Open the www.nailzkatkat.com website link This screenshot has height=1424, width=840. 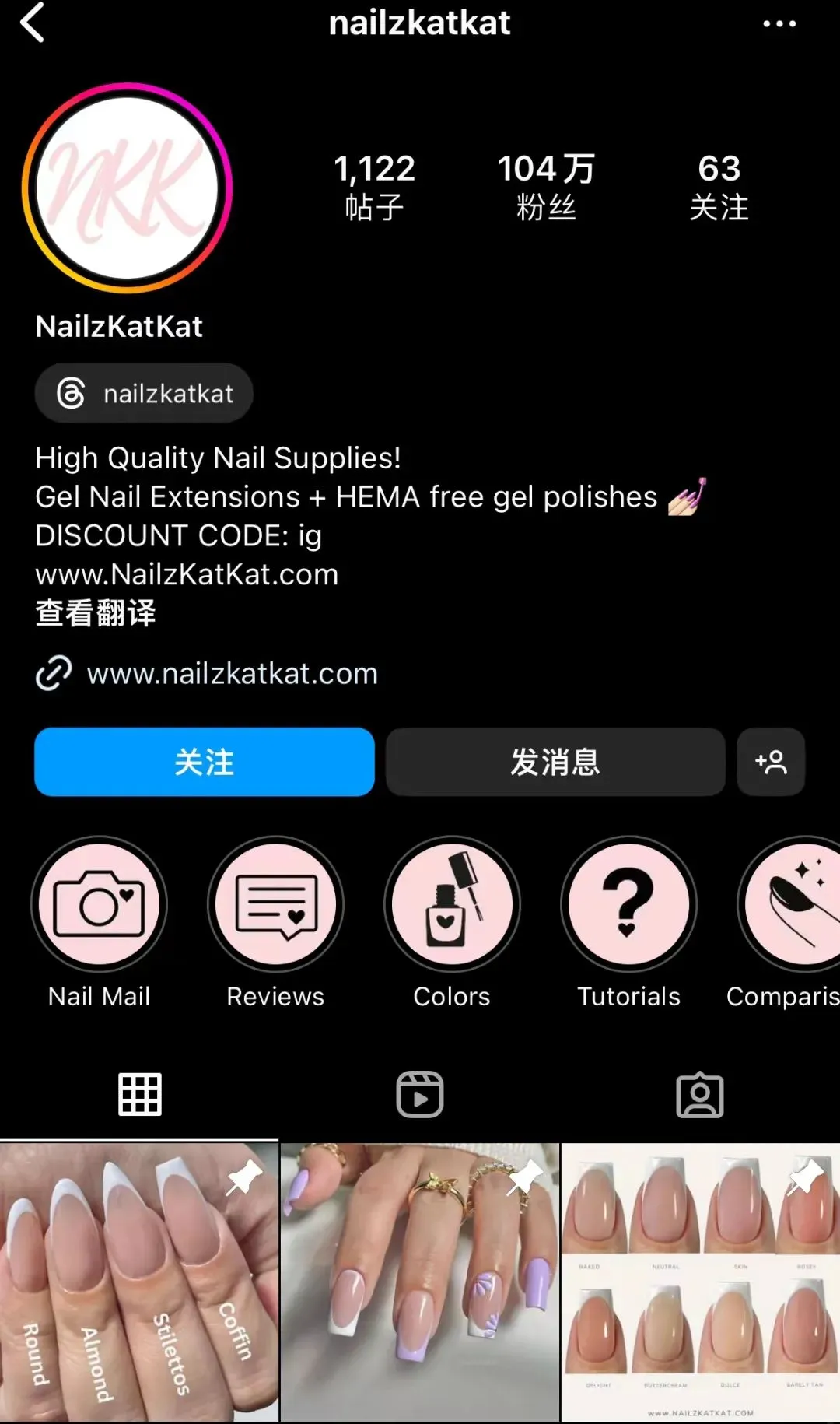[x=232, y=673]
